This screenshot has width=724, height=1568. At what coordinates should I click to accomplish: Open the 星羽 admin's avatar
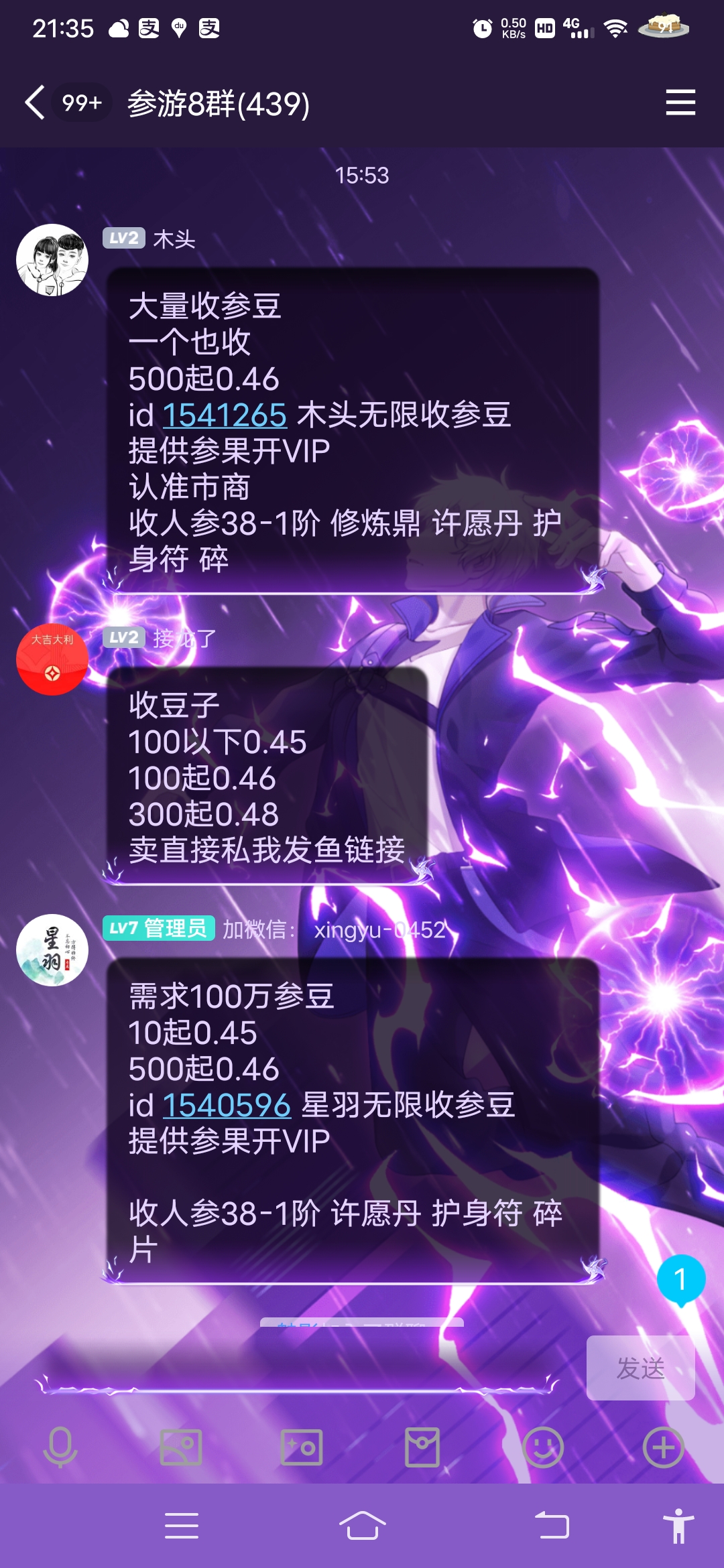point(52,950)
